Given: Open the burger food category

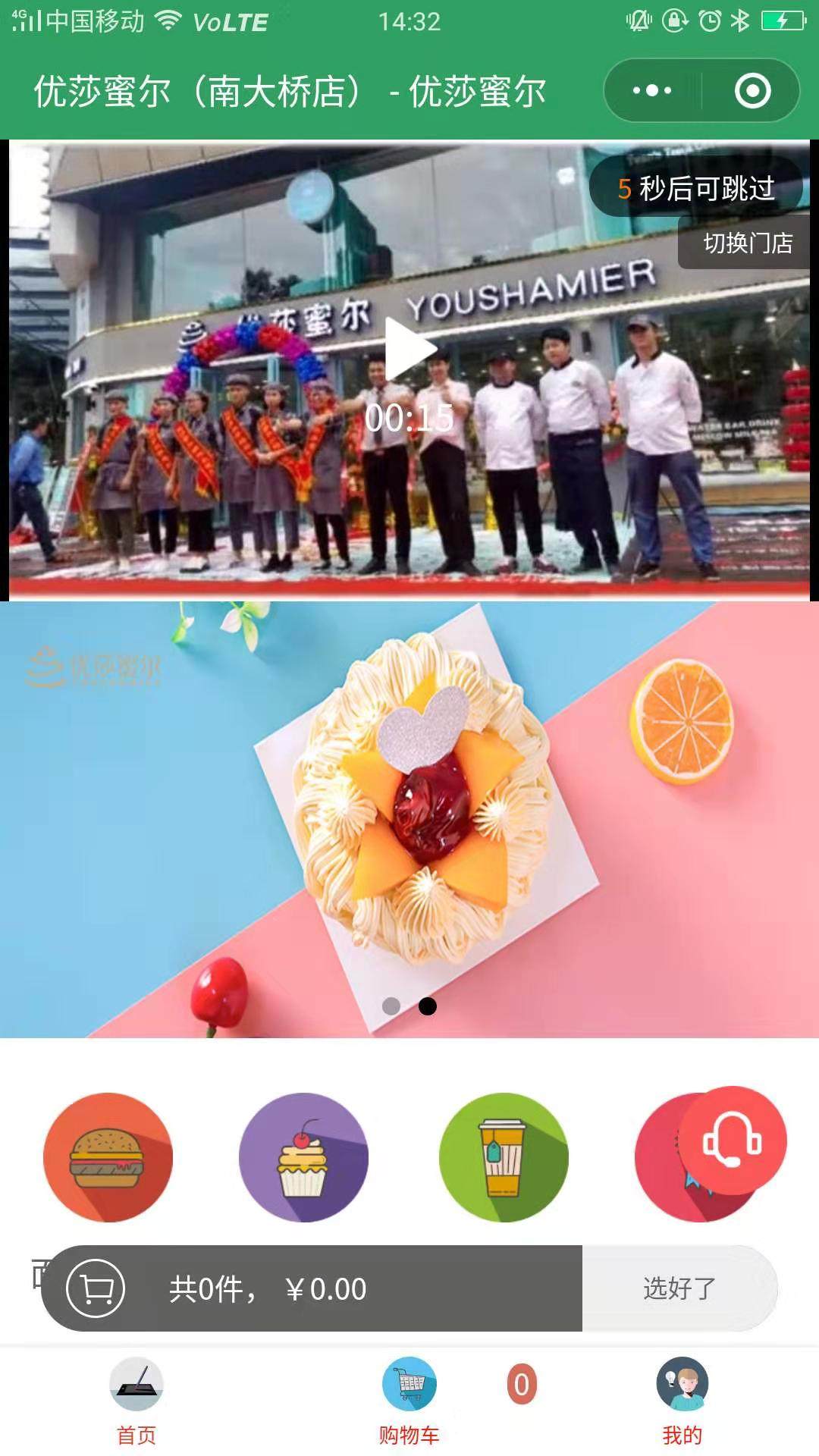Looking at the screenshot, I should 108,1157.
